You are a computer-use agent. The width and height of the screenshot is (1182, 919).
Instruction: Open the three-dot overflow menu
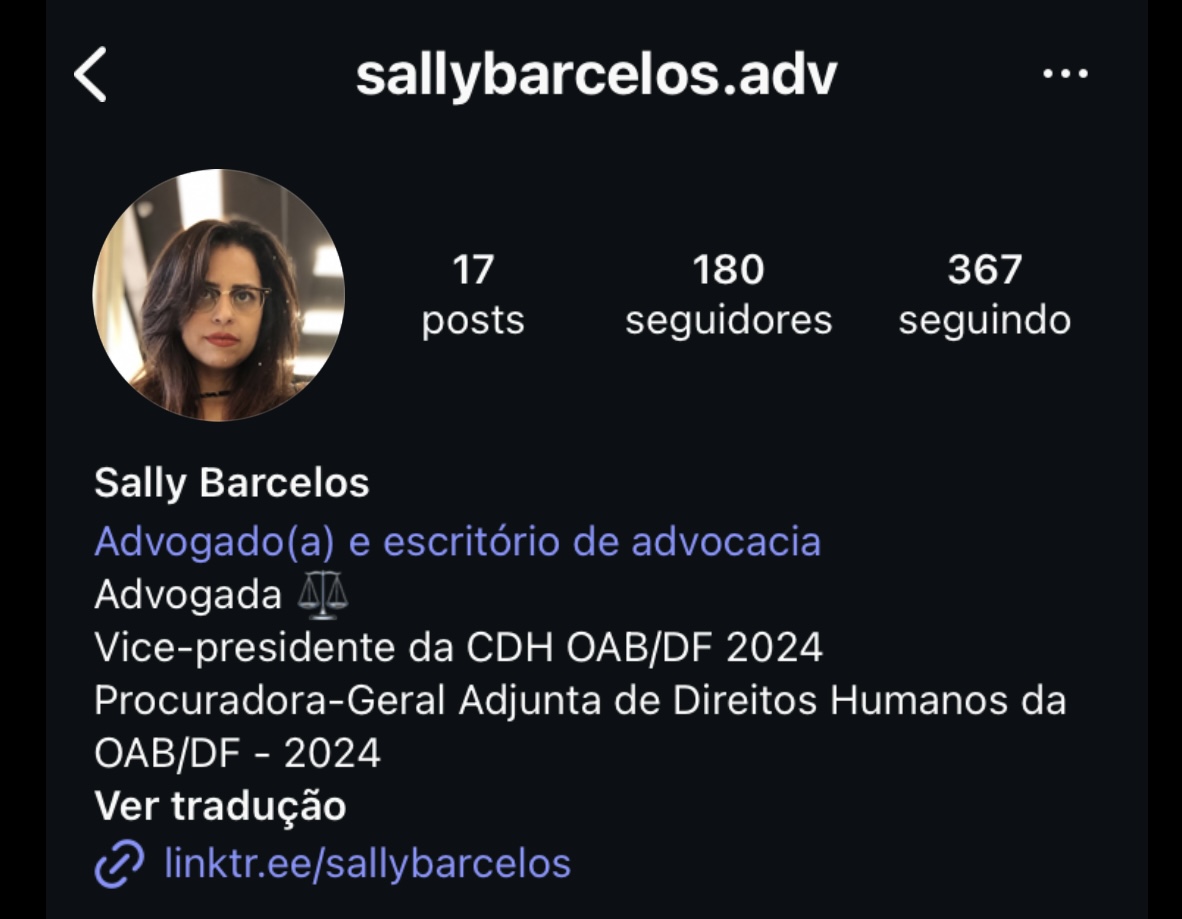click(1065, 74)
